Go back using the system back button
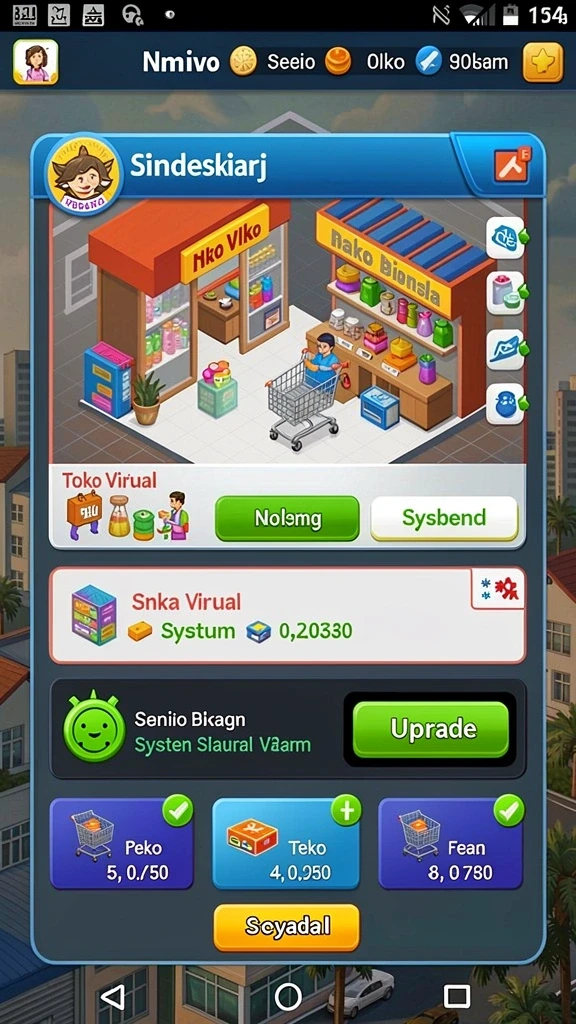Viewport: 576px width, 1024px height. [x=113, y=997]
